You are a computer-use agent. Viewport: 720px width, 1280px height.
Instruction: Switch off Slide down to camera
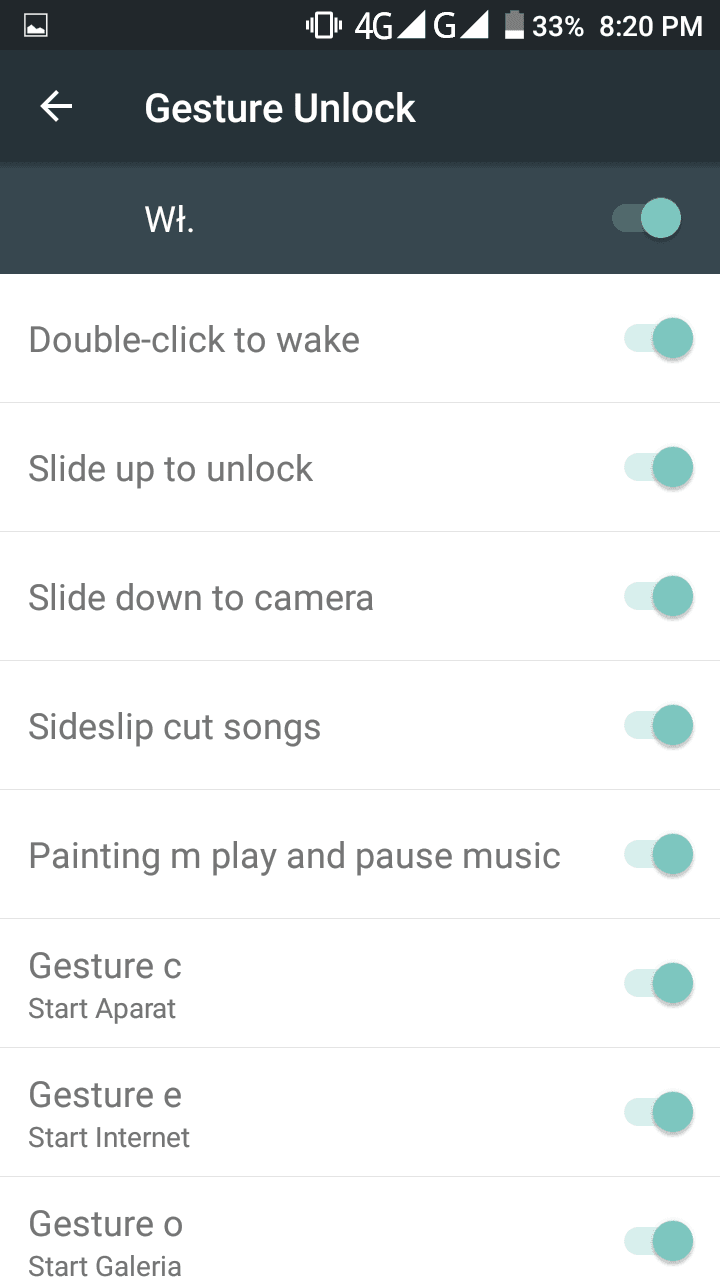tap(659, 597)
